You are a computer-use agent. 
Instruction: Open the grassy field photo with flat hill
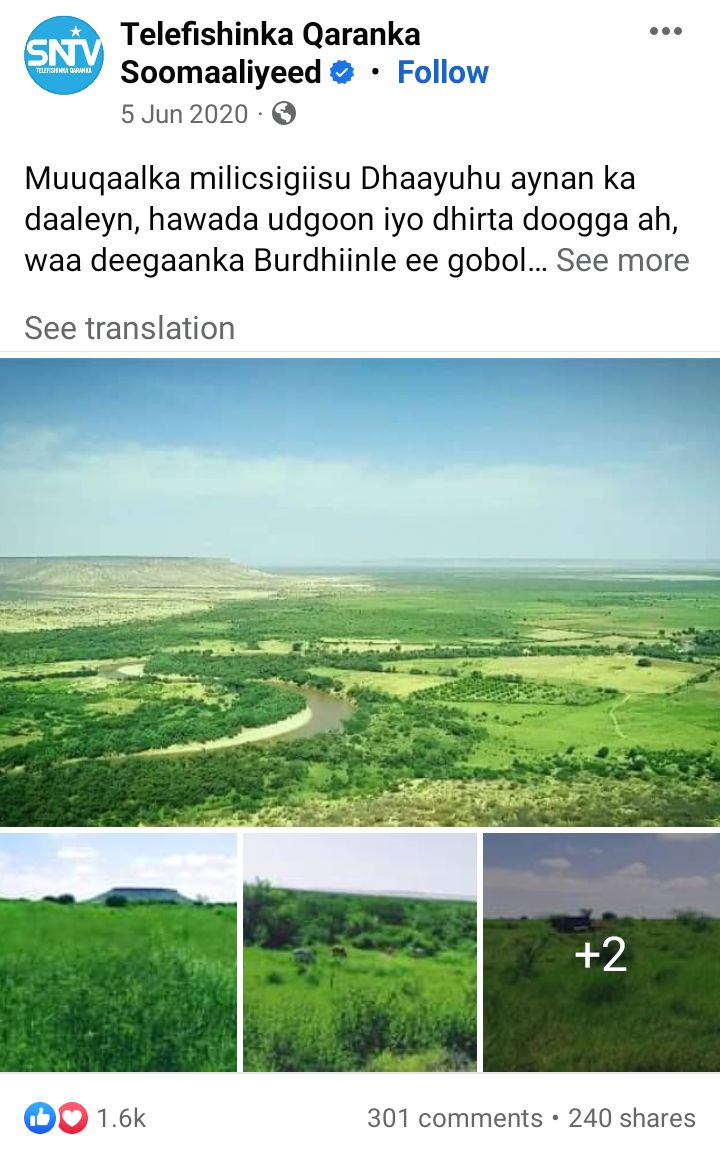(119, 952)
